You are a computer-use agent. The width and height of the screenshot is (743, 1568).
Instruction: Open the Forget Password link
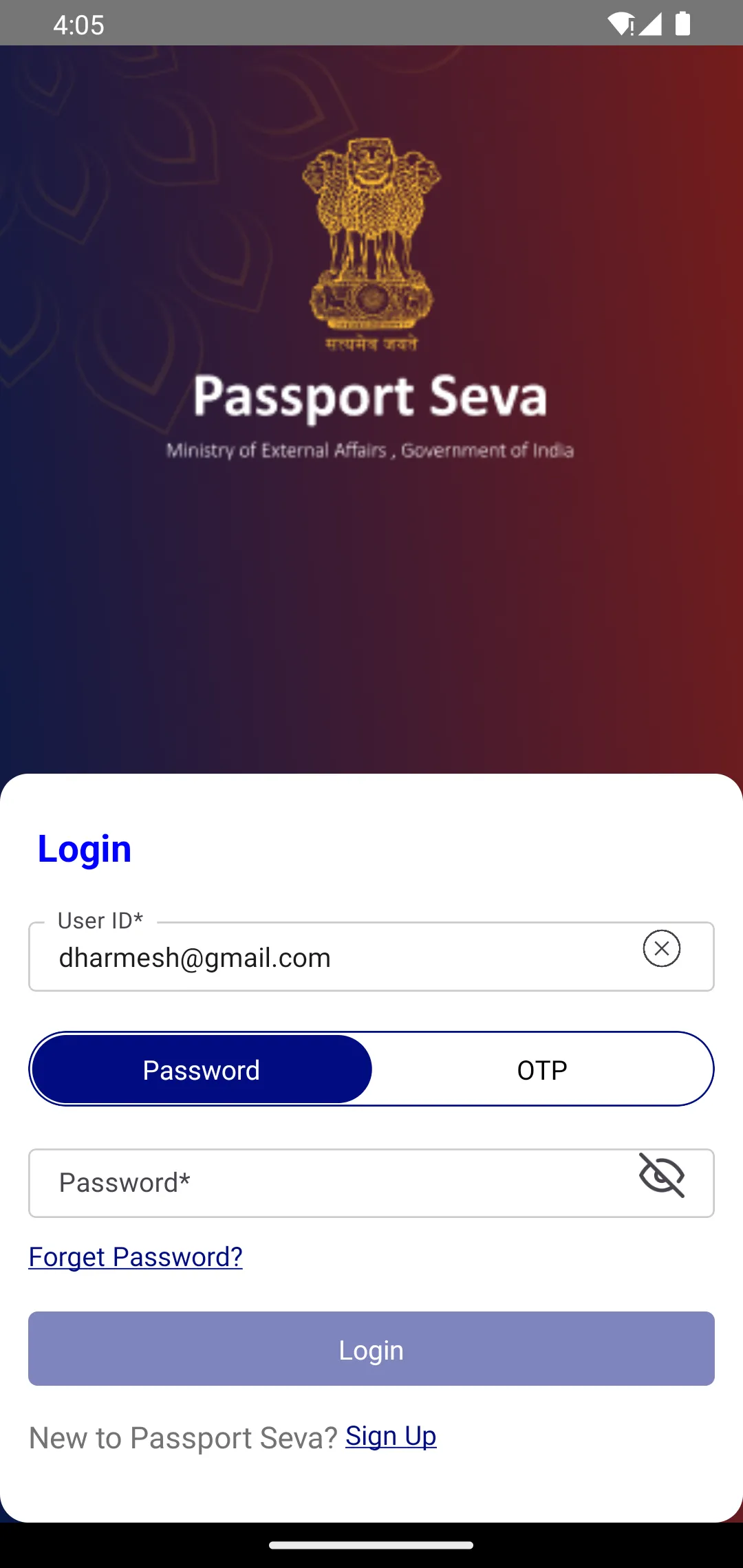[x=136, y=1257]
